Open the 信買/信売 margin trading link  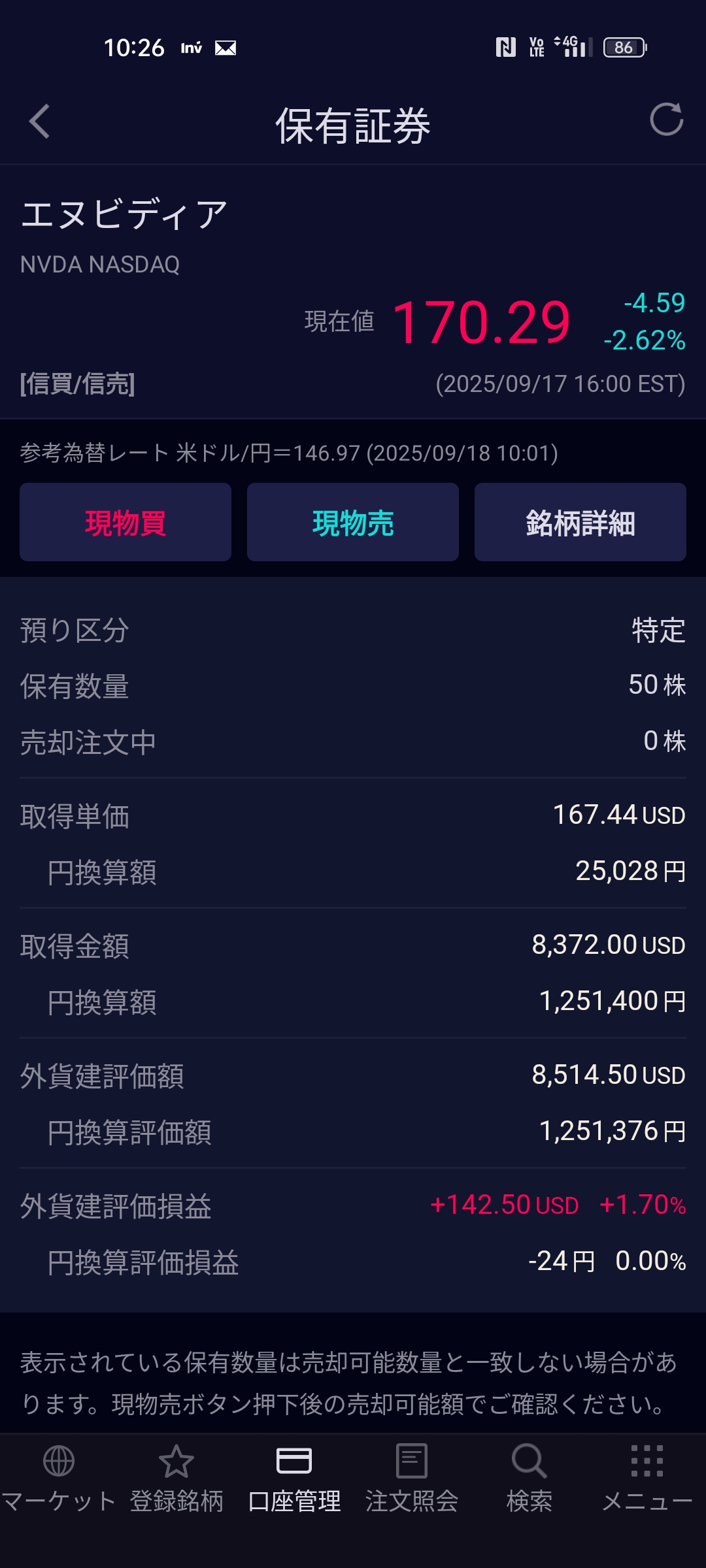(77, 384)
